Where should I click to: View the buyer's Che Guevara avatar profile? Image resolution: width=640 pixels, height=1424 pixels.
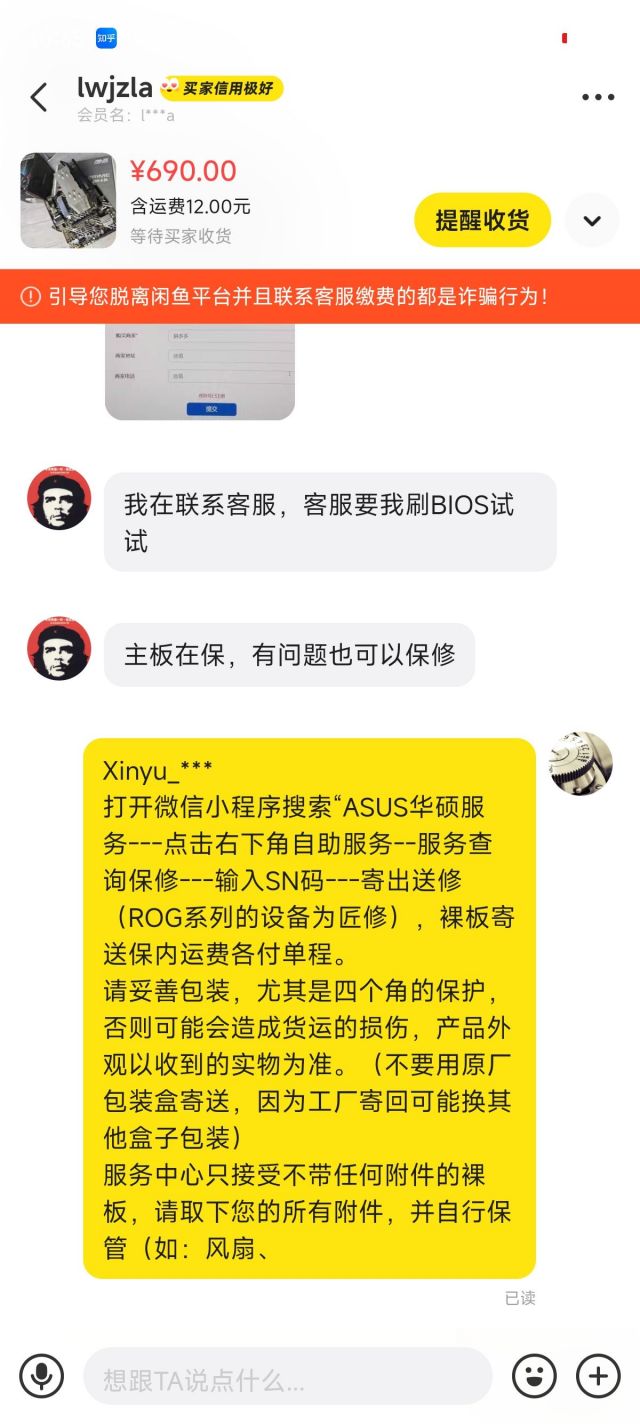click(x=59, y=498)
